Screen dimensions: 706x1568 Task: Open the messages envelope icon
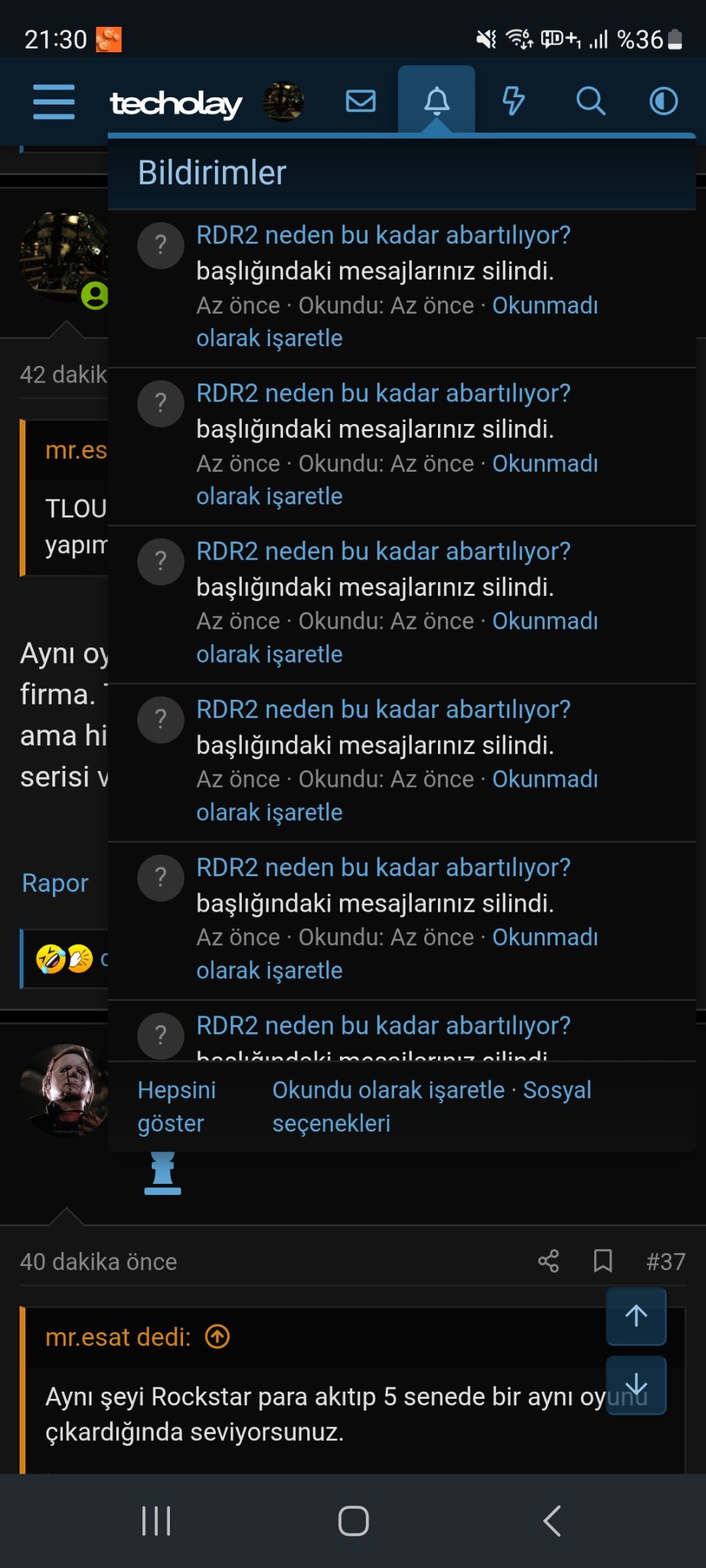tap(361, 101)
